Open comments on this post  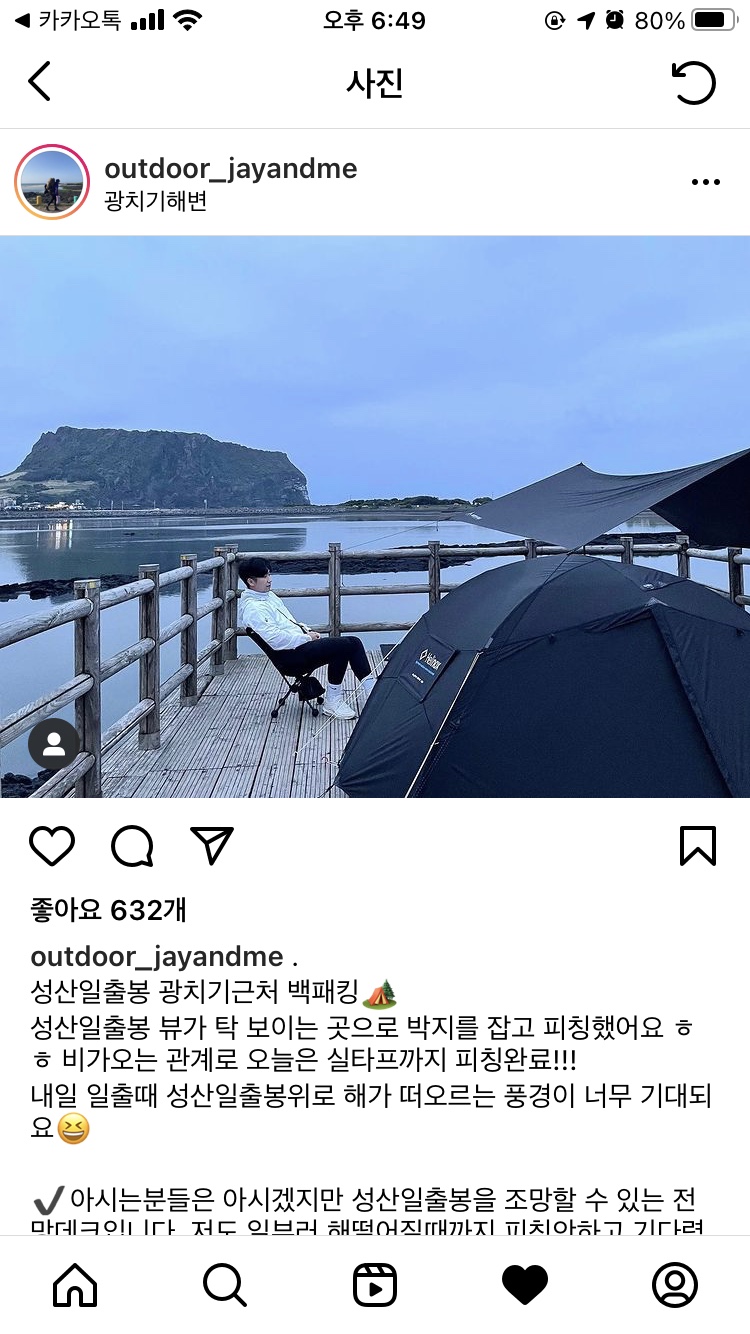point(132,846)
